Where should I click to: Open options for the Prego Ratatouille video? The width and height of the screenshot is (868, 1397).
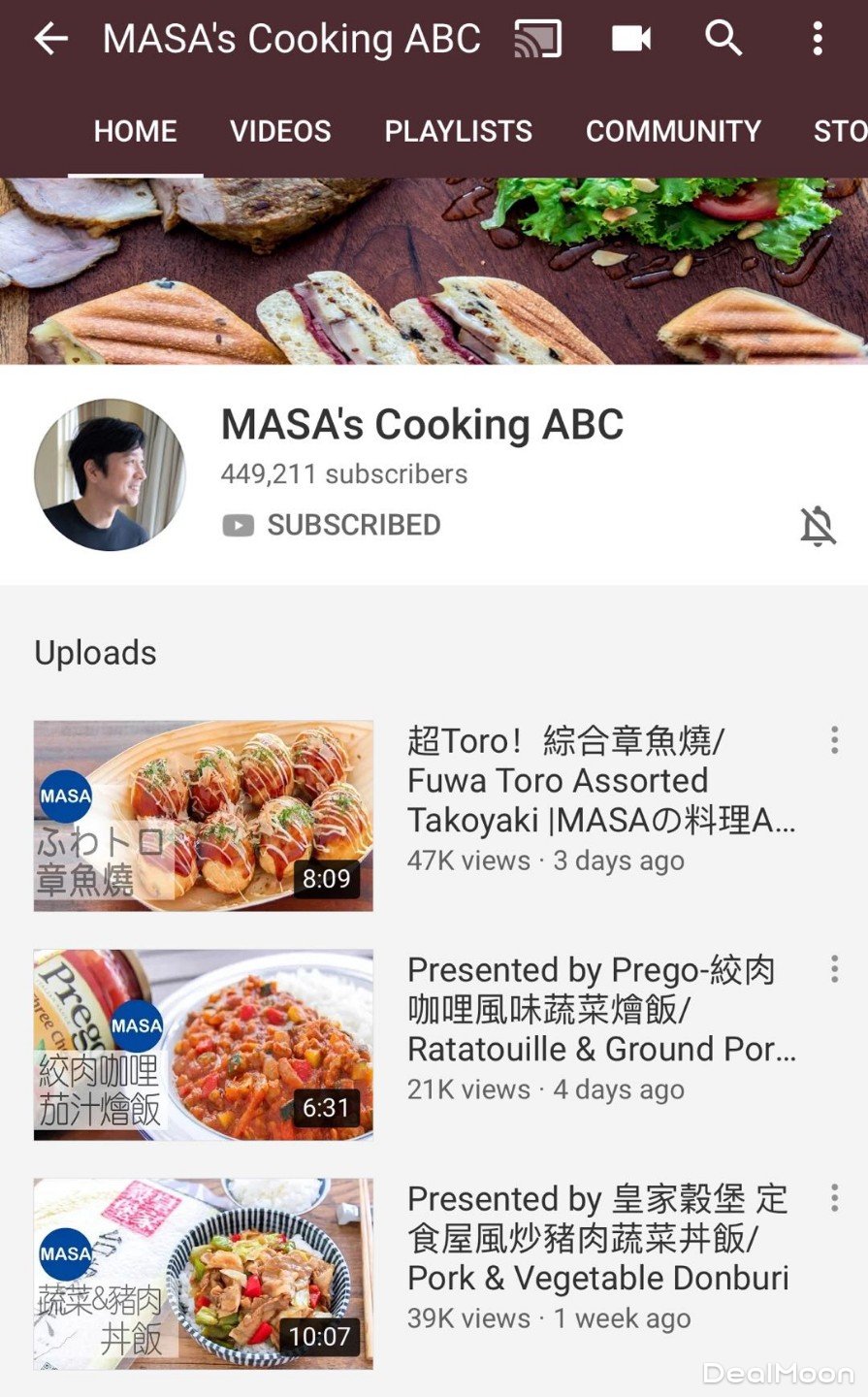coord(834,969)
